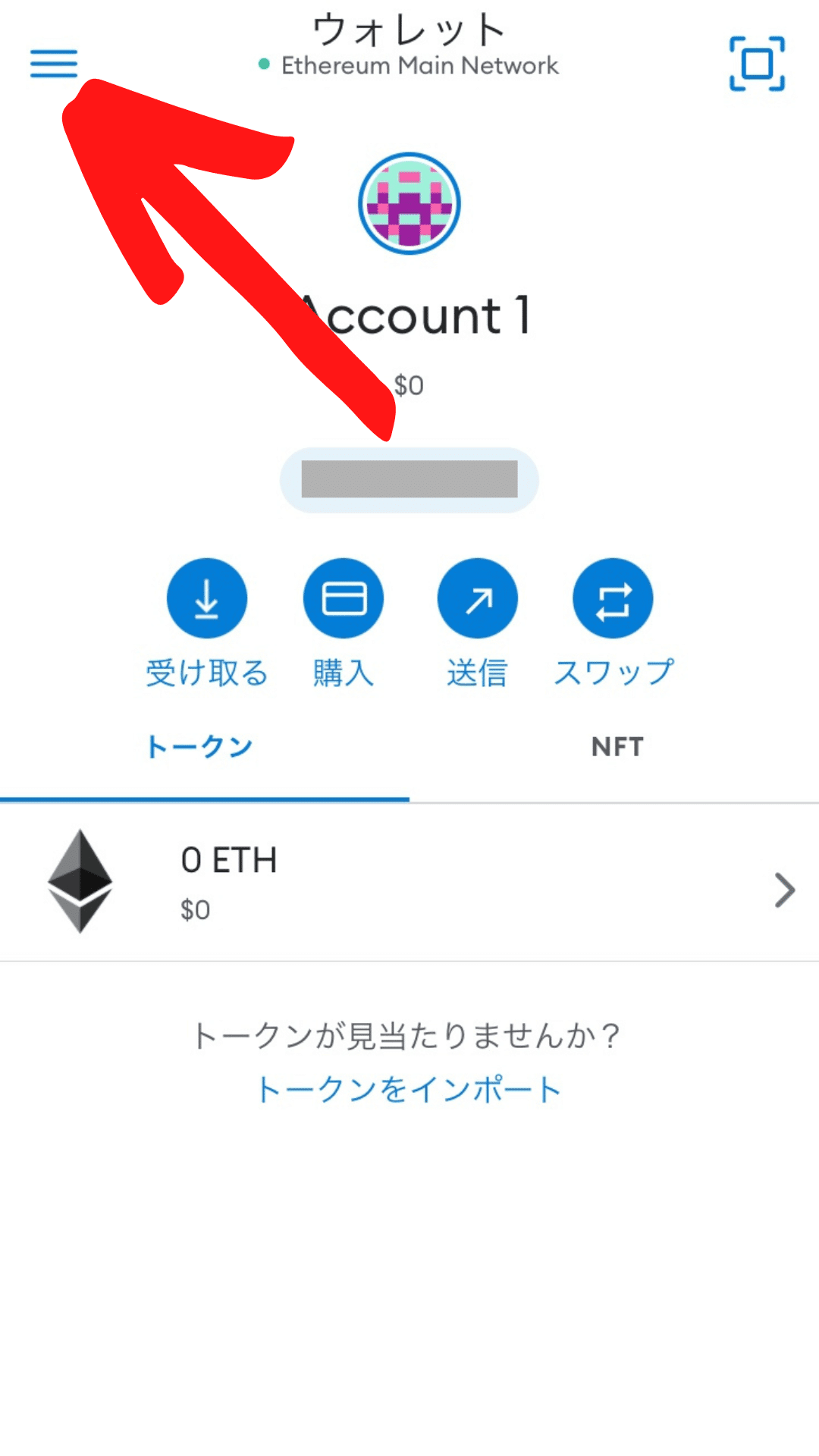Viewport: 819px width, 1456px height.
Task: Tap the 送信 send button
Action: point(478,599)
